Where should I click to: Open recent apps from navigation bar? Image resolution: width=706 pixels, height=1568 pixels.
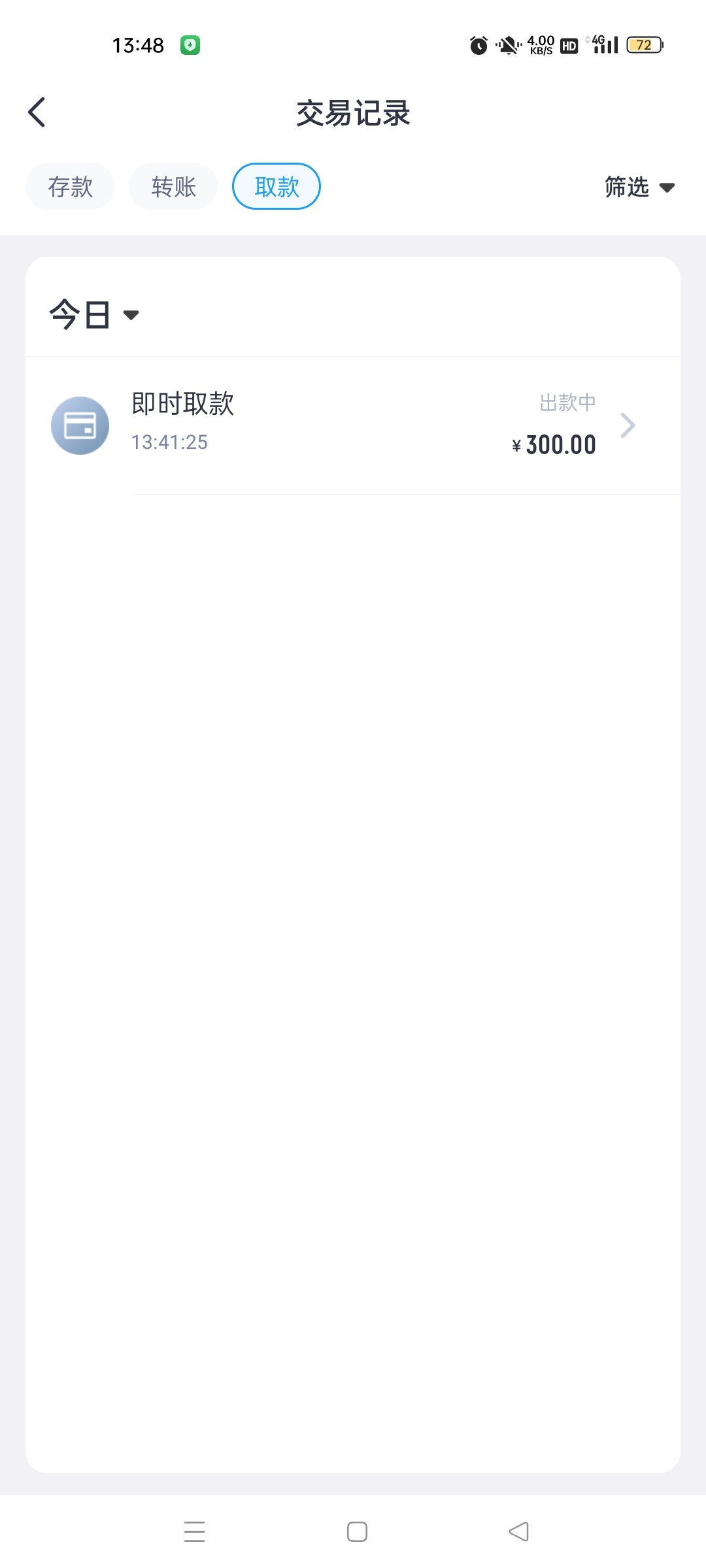coord(194,1531)
